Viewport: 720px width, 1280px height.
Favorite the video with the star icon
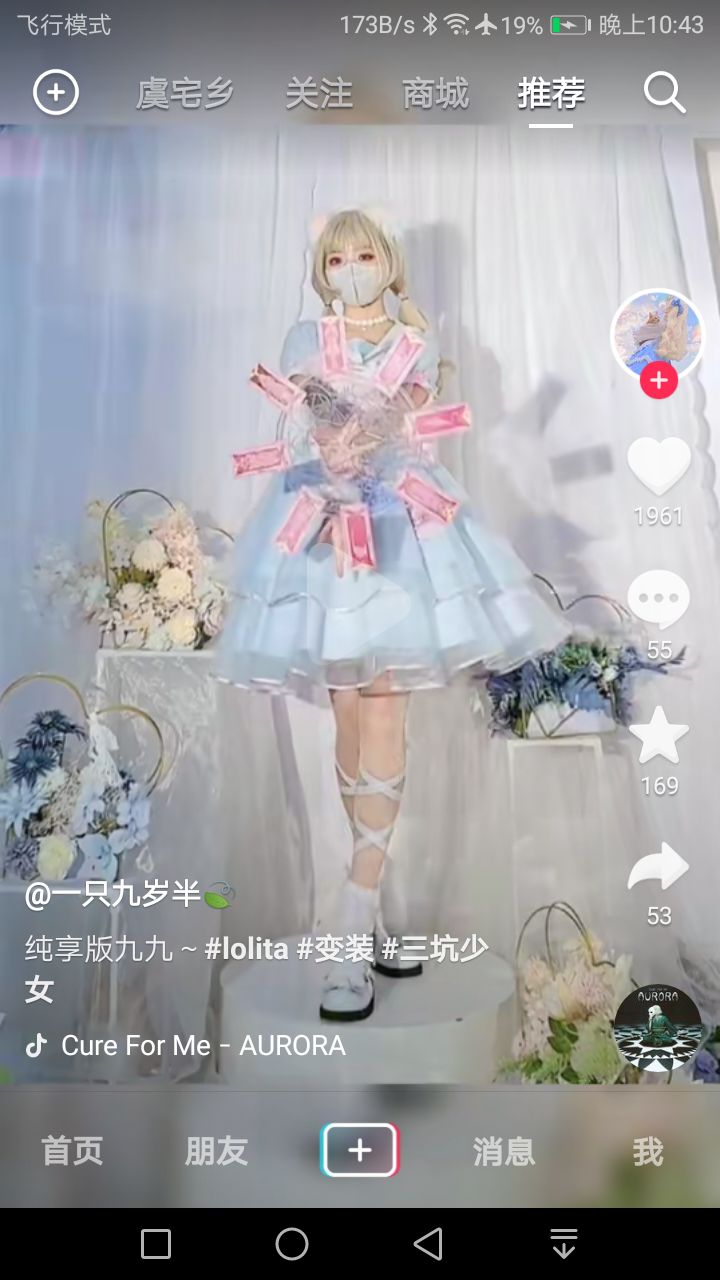[x=658, y=736]
